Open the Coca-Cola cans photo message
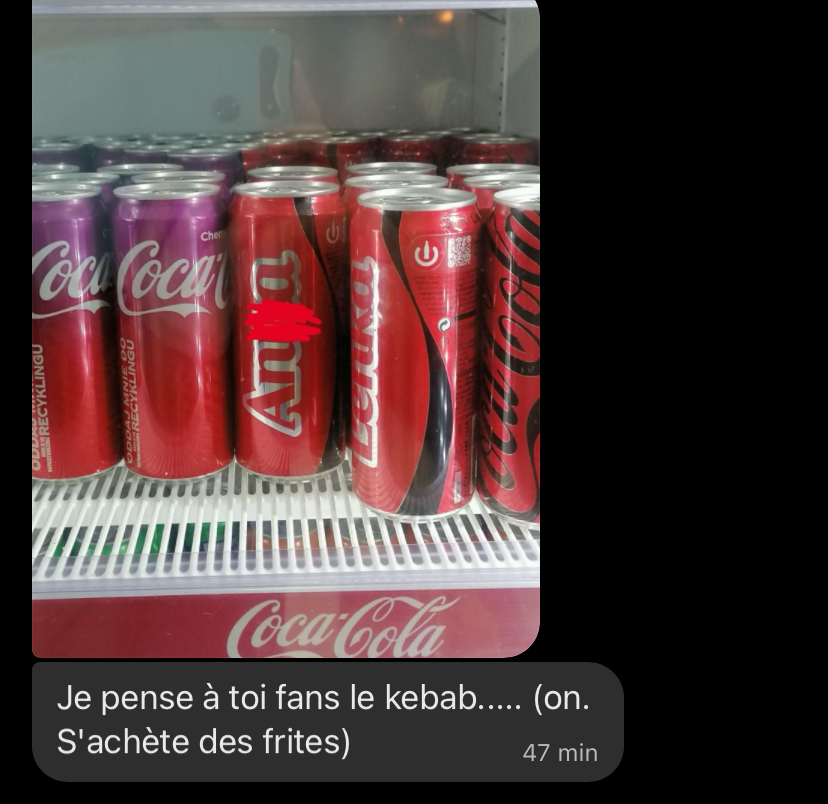828x804 pixels. coord(285,328)
